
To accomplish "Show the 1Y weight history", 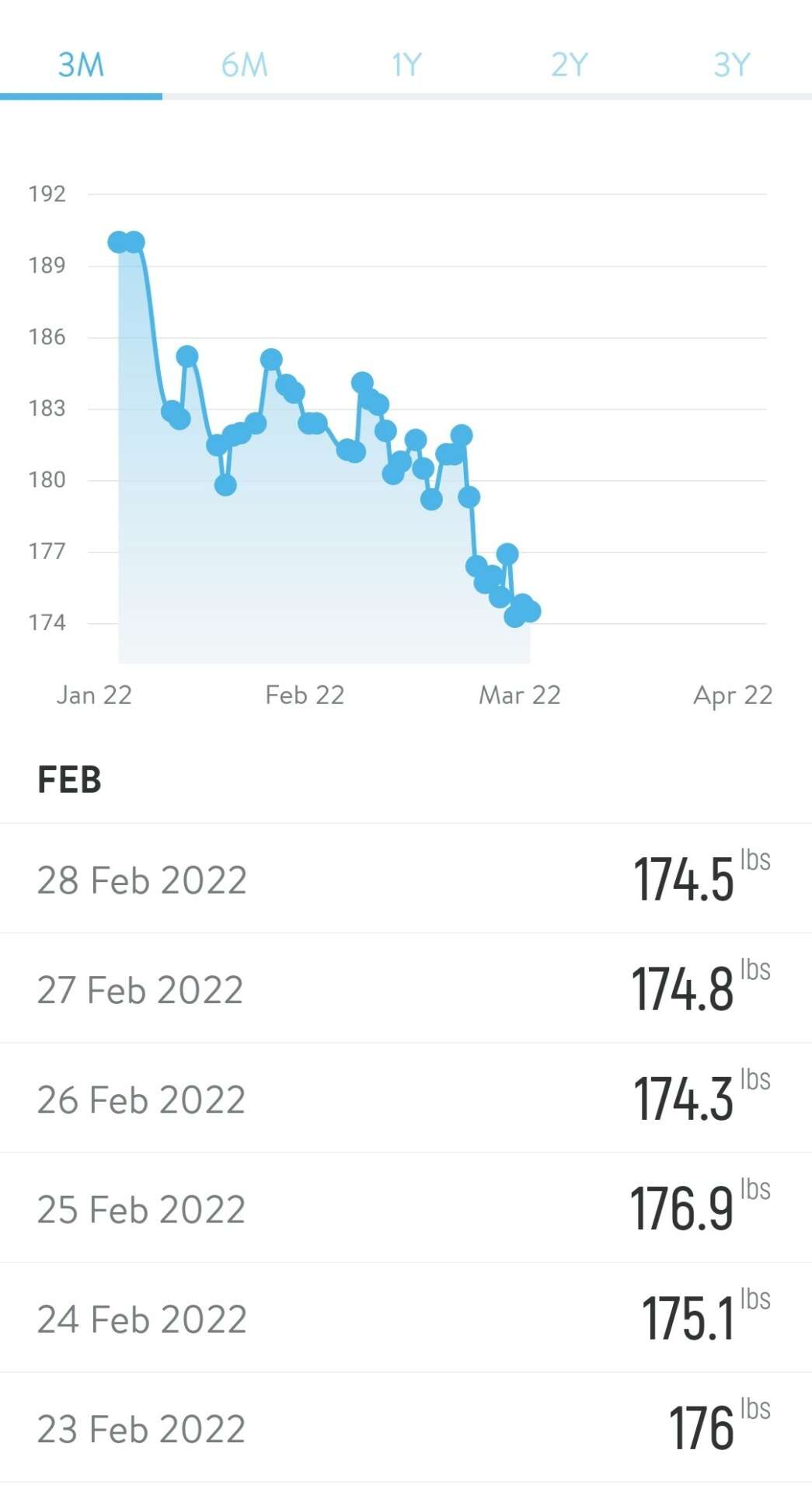I will [406, 64].
